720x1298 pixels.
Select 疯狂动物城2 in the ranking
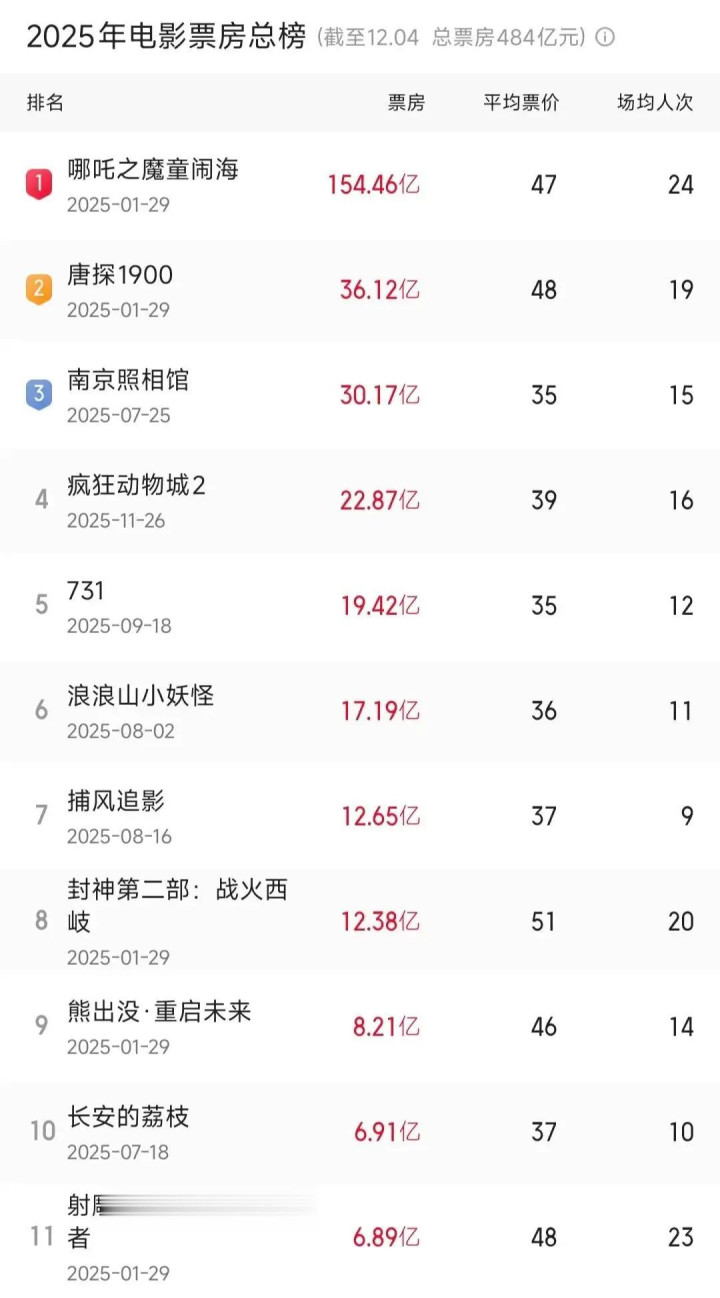(x=136, y=486)
